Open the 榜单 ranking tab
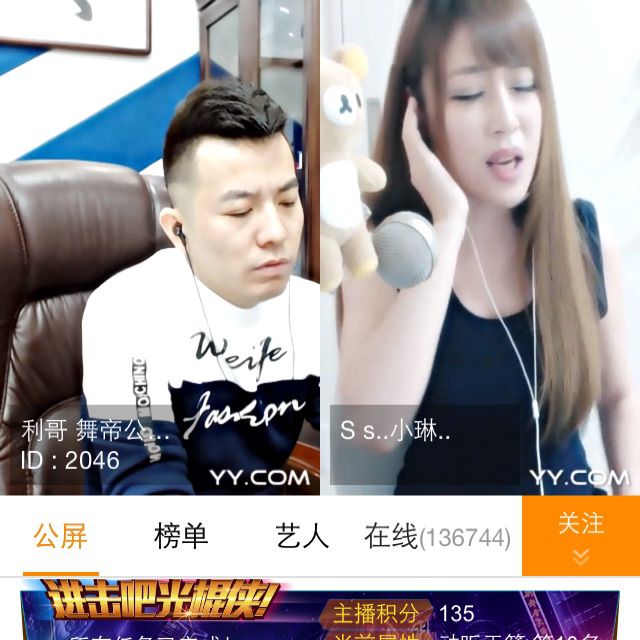The width and height of the screenshot is (640, 640). coord(181,536)
